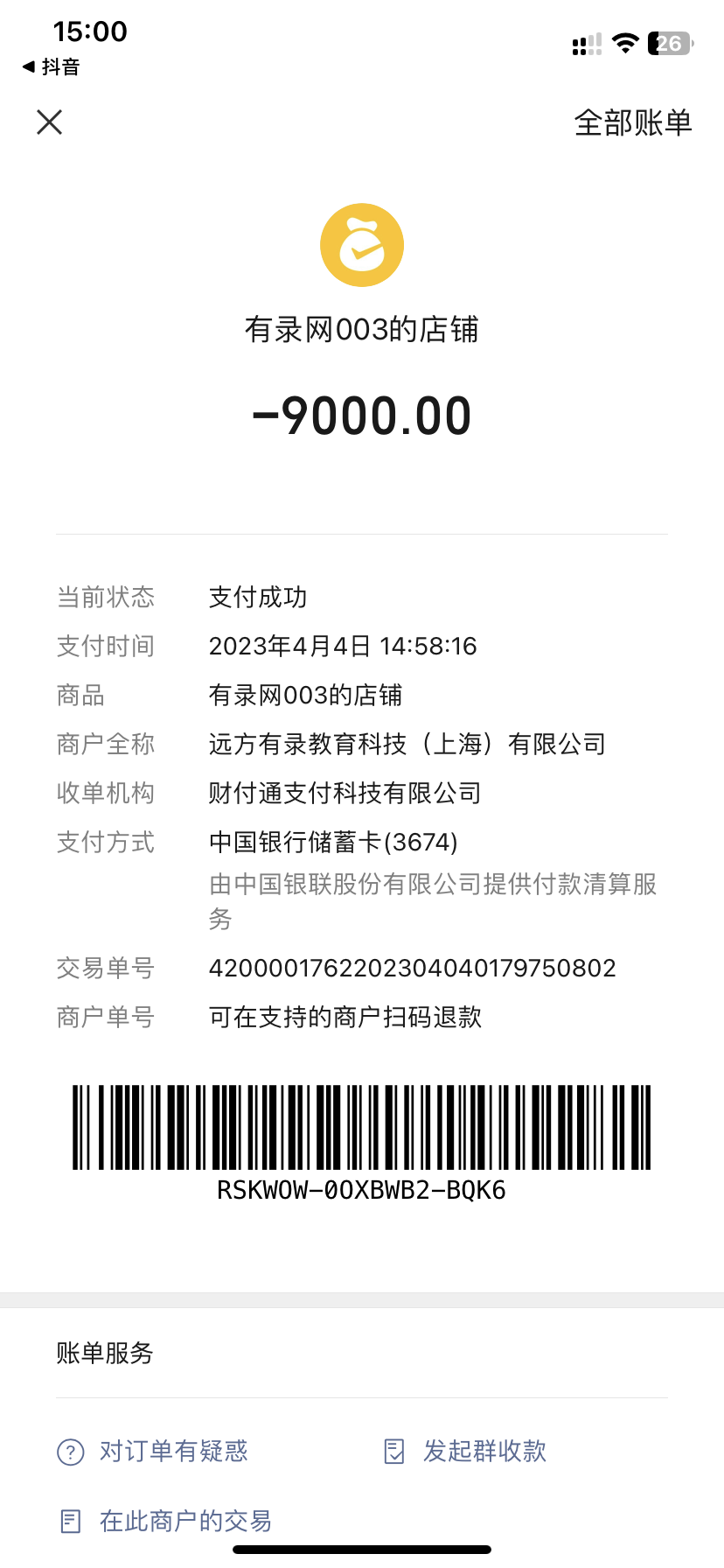This screenshot has width=724, height=1568.
Task: Open 全部账单 to view all bills
Action: click(632, 123)
